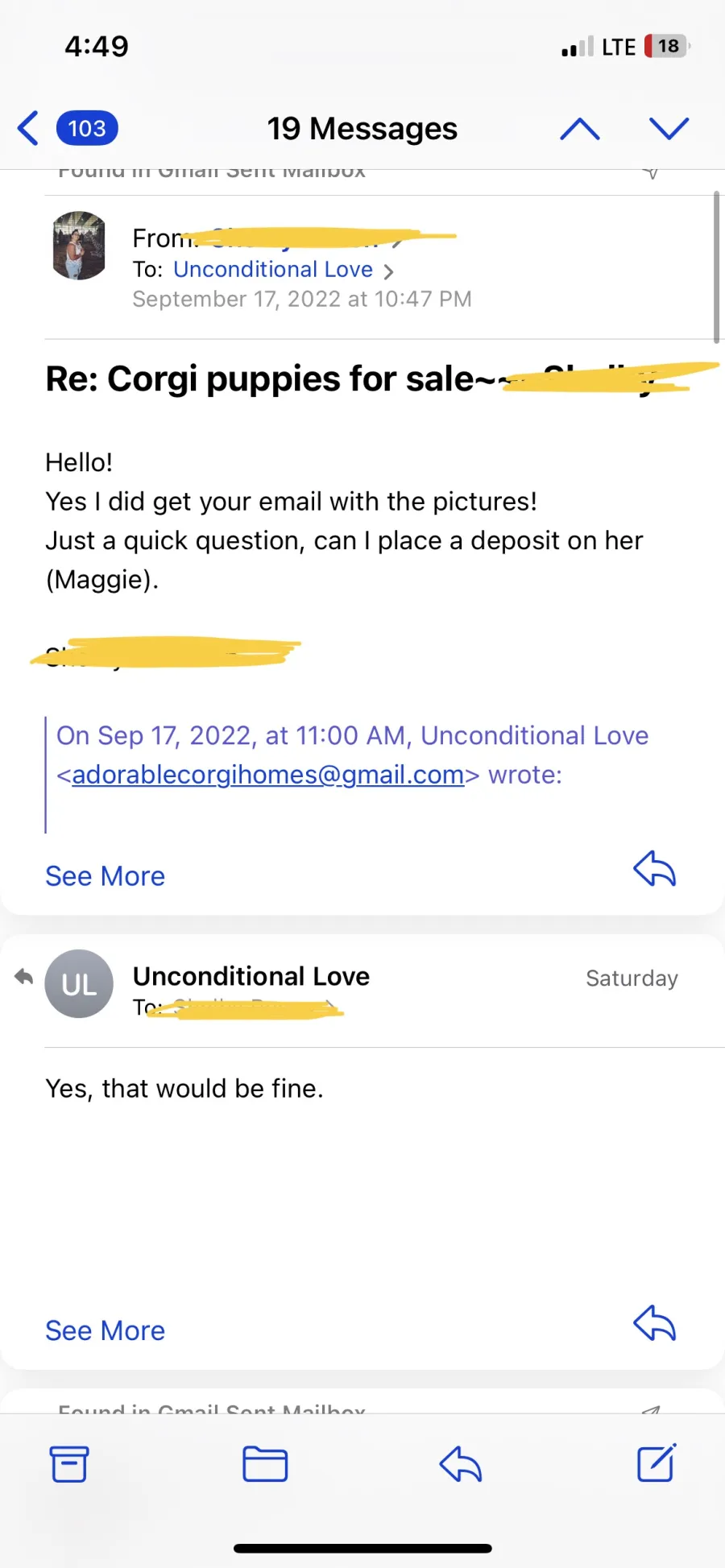725x1568 pixels.
Task: Archive this conversation from the bottom toolbar
Action: point(69,1464)
